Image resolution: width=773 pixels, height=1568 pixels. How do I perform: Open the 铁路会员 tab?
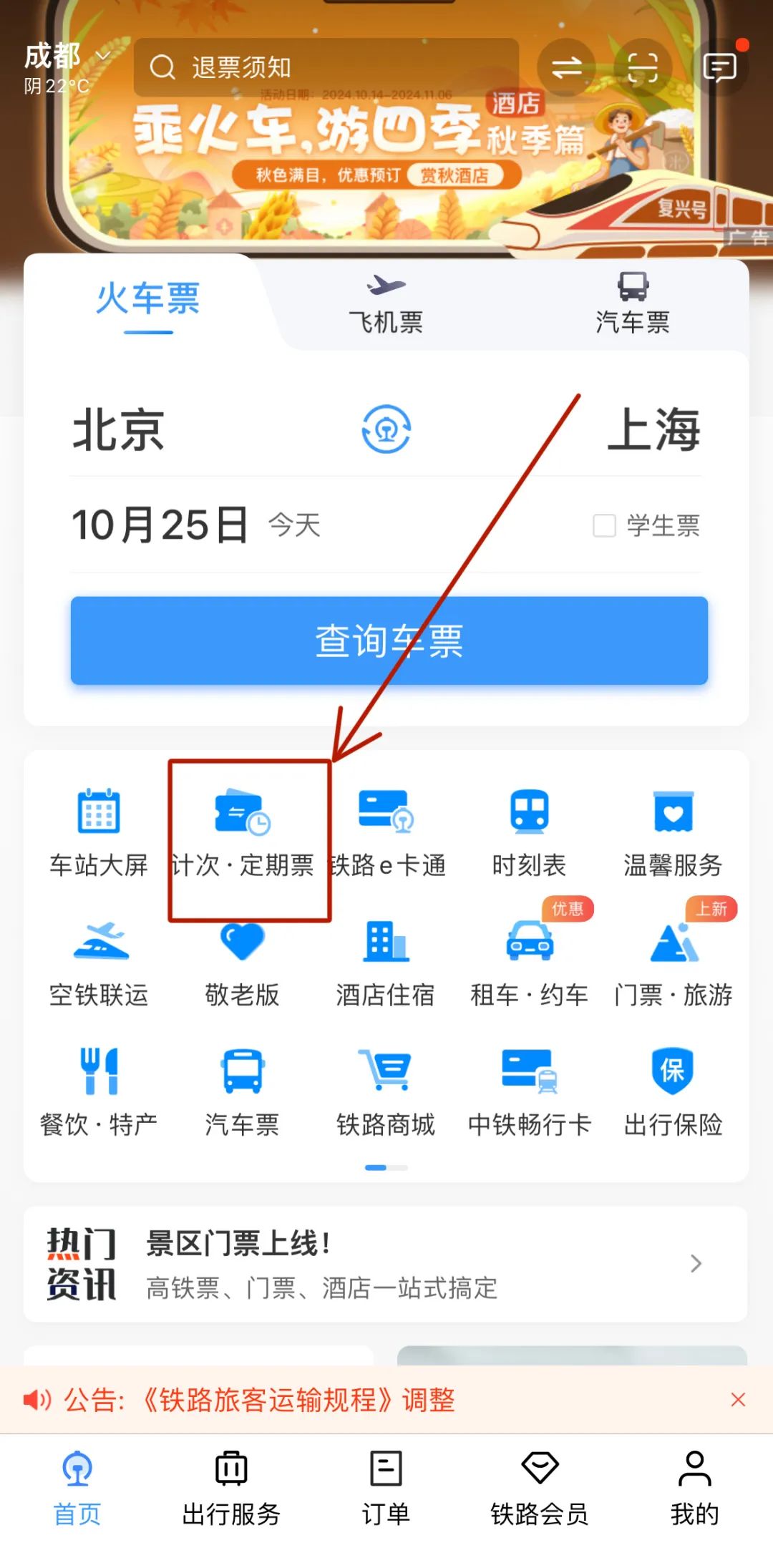(540, 1489)
